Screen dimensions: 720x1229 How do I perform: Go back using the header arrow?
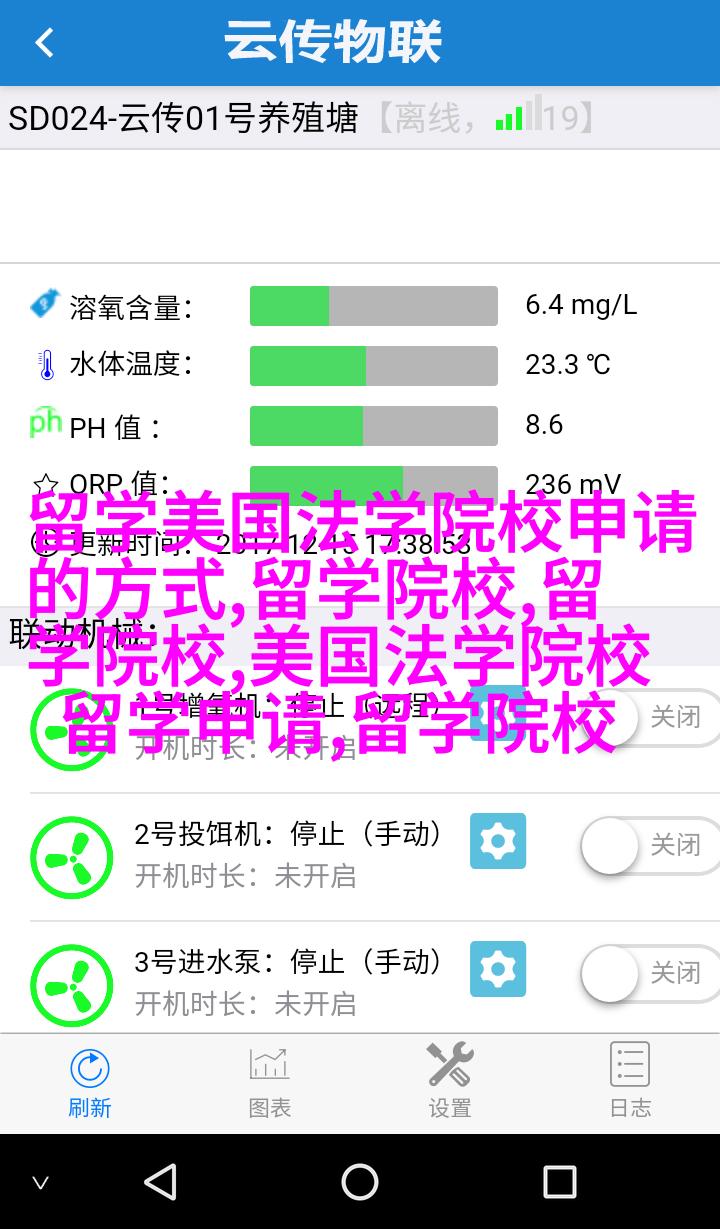pos(44,42)
